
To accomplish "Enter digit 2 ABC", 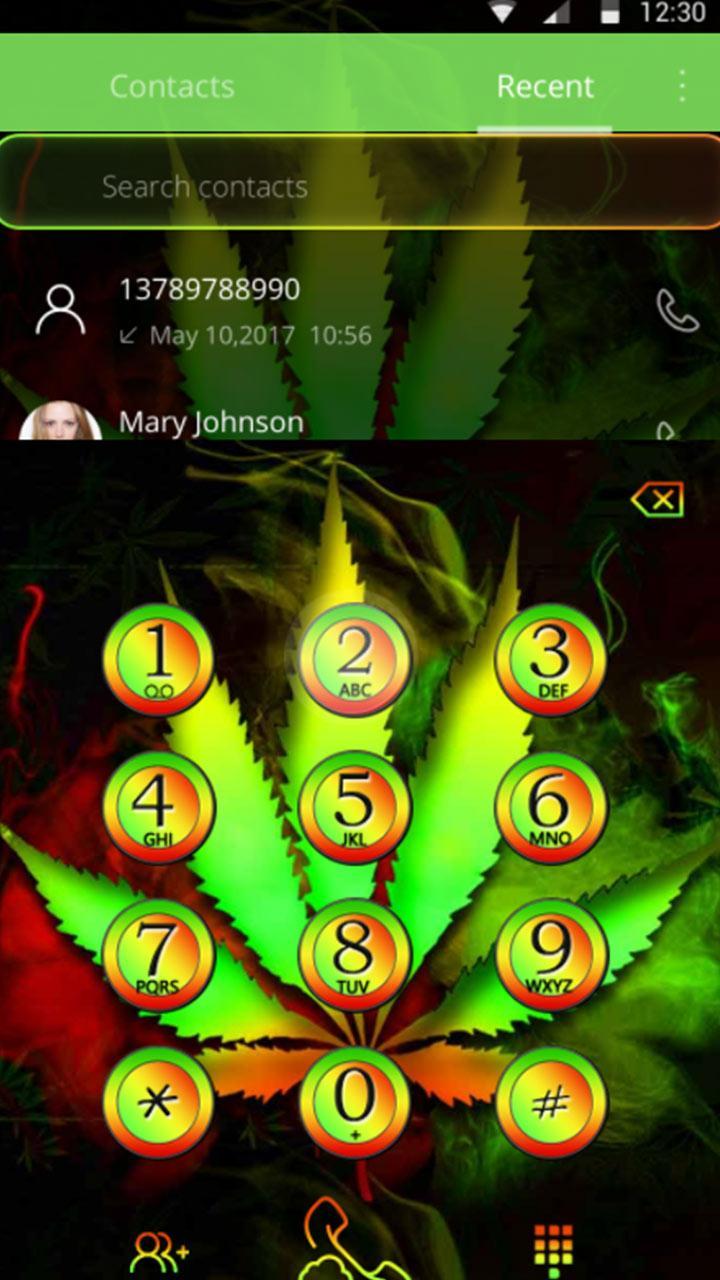I will pyautogui.click(x=354, y=660).
